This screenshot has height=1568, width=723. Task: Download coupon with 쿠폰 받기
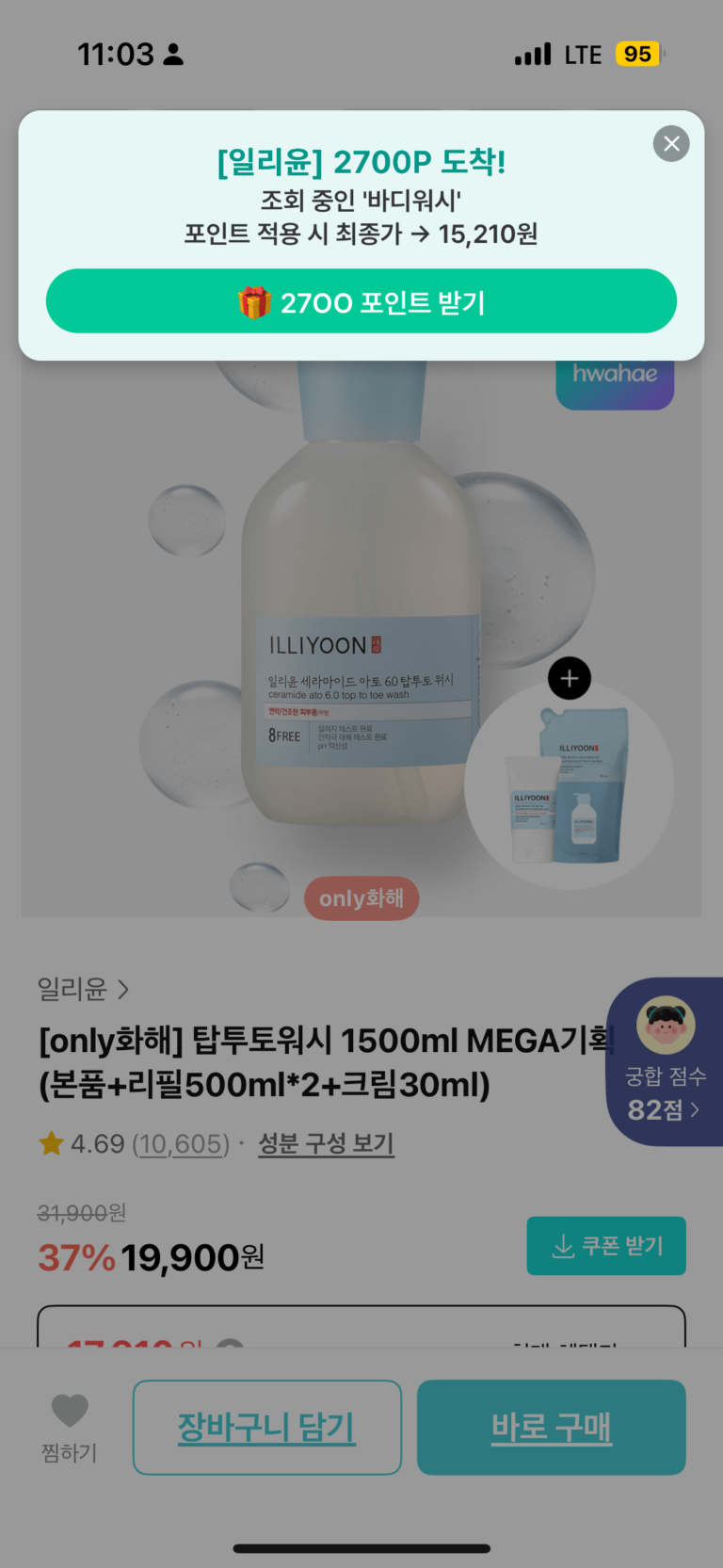tap(606, 1246)
